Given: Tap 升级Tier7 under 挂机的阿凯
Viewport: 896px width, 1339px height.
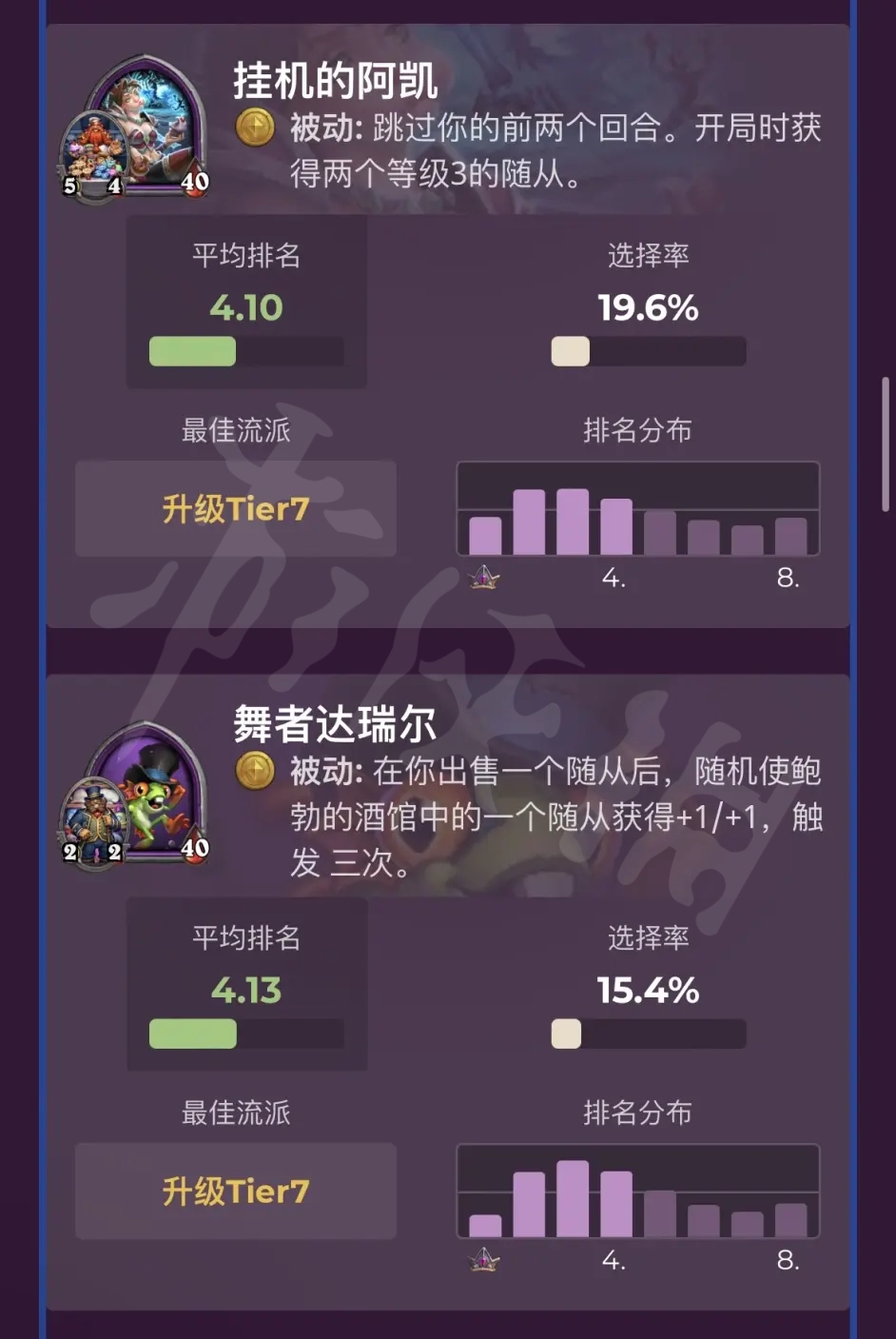Looking at the screenshot, I should point(235,509).
